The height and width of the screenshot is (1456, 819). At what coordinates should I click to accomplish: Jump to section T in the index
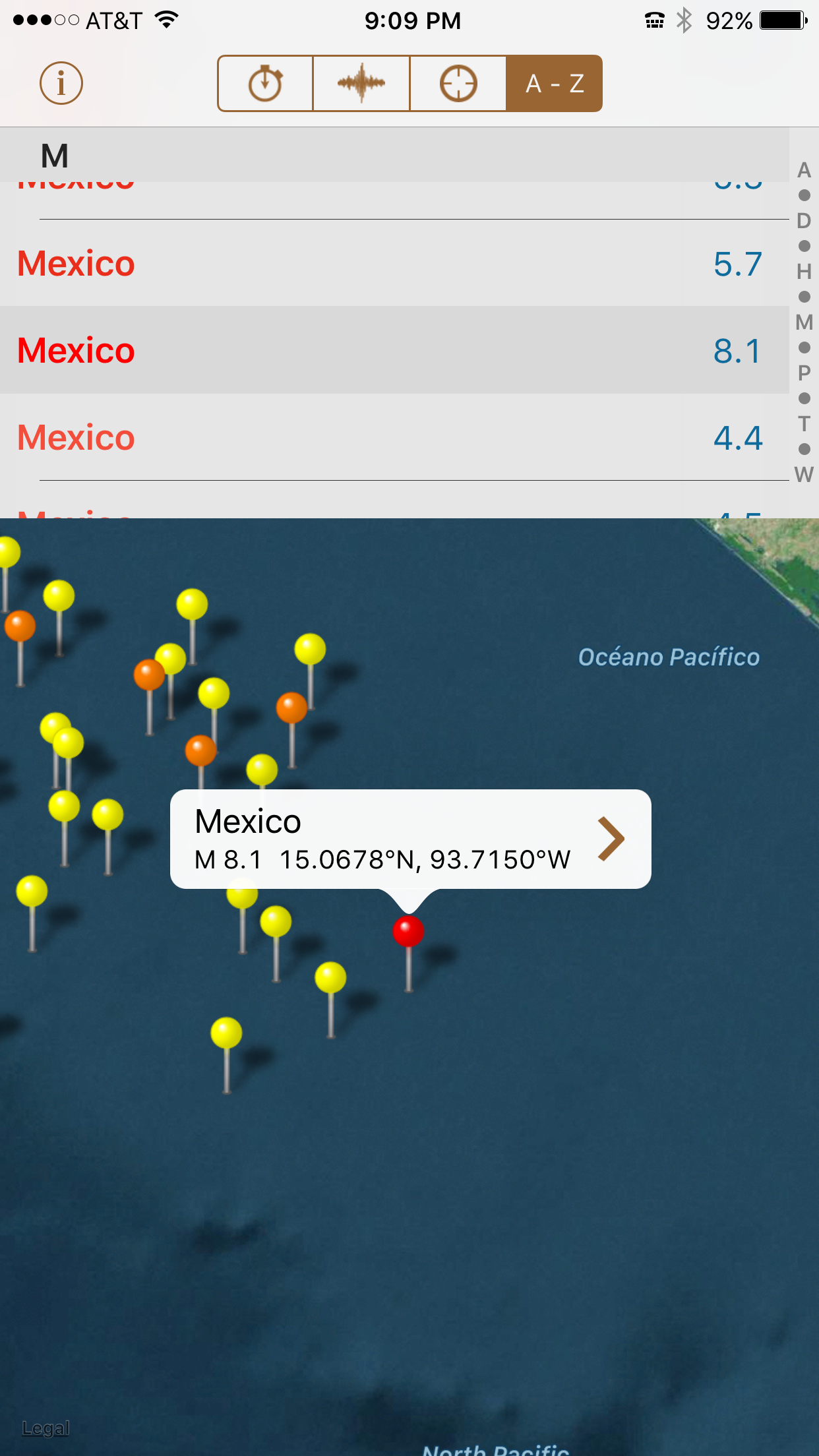pyautogui.click(x=804, y=424)
